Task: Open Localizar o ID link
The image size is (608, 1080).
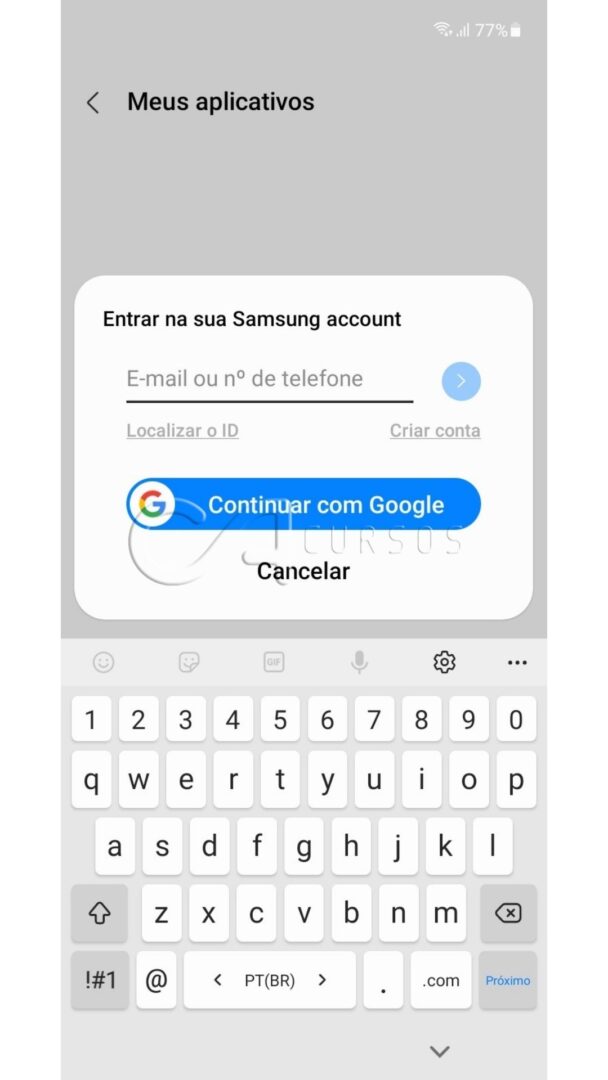Action: 182,431
